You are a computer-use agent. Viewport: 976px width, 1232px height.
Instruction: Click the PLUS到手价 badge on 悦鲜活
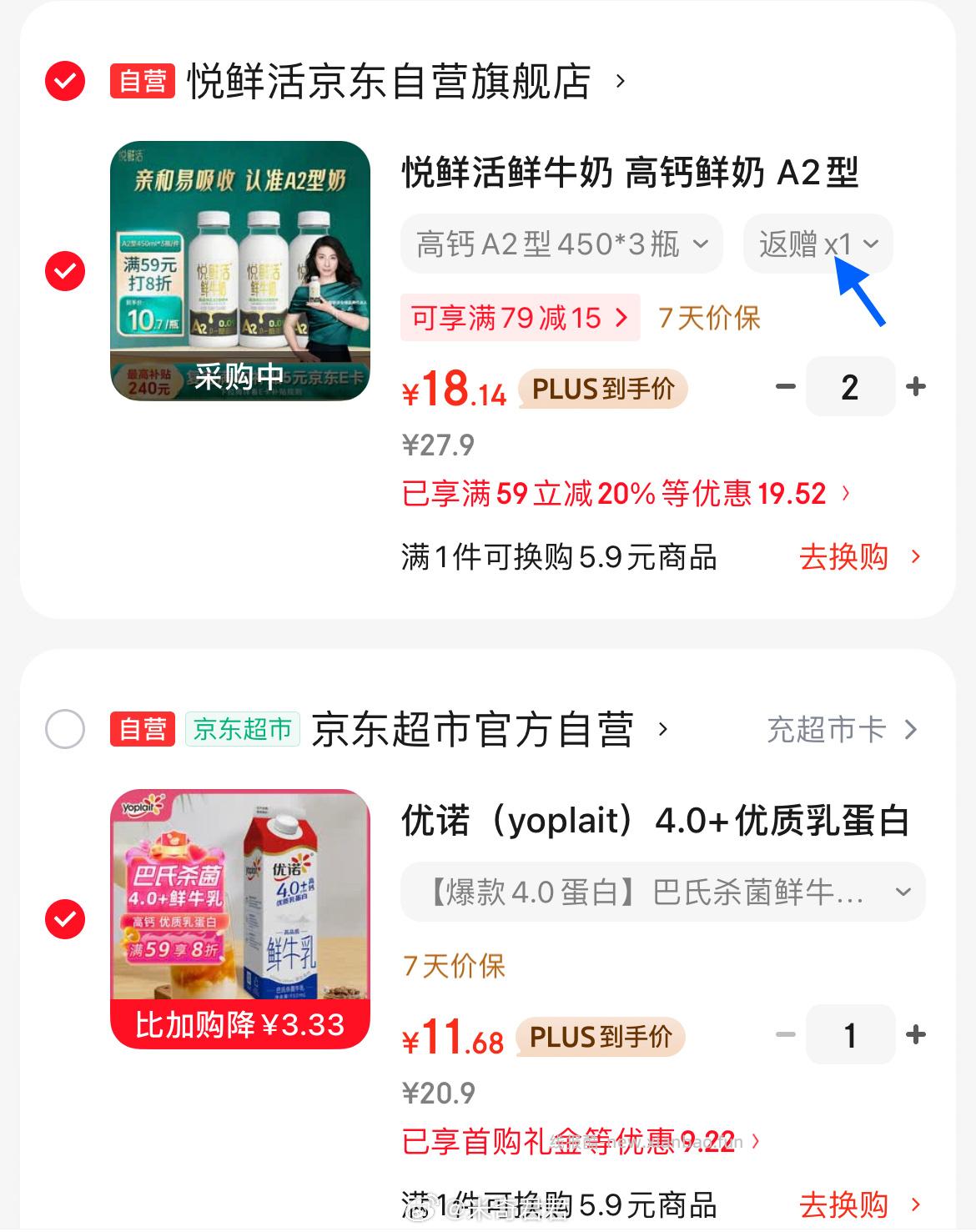coord(602,389)
